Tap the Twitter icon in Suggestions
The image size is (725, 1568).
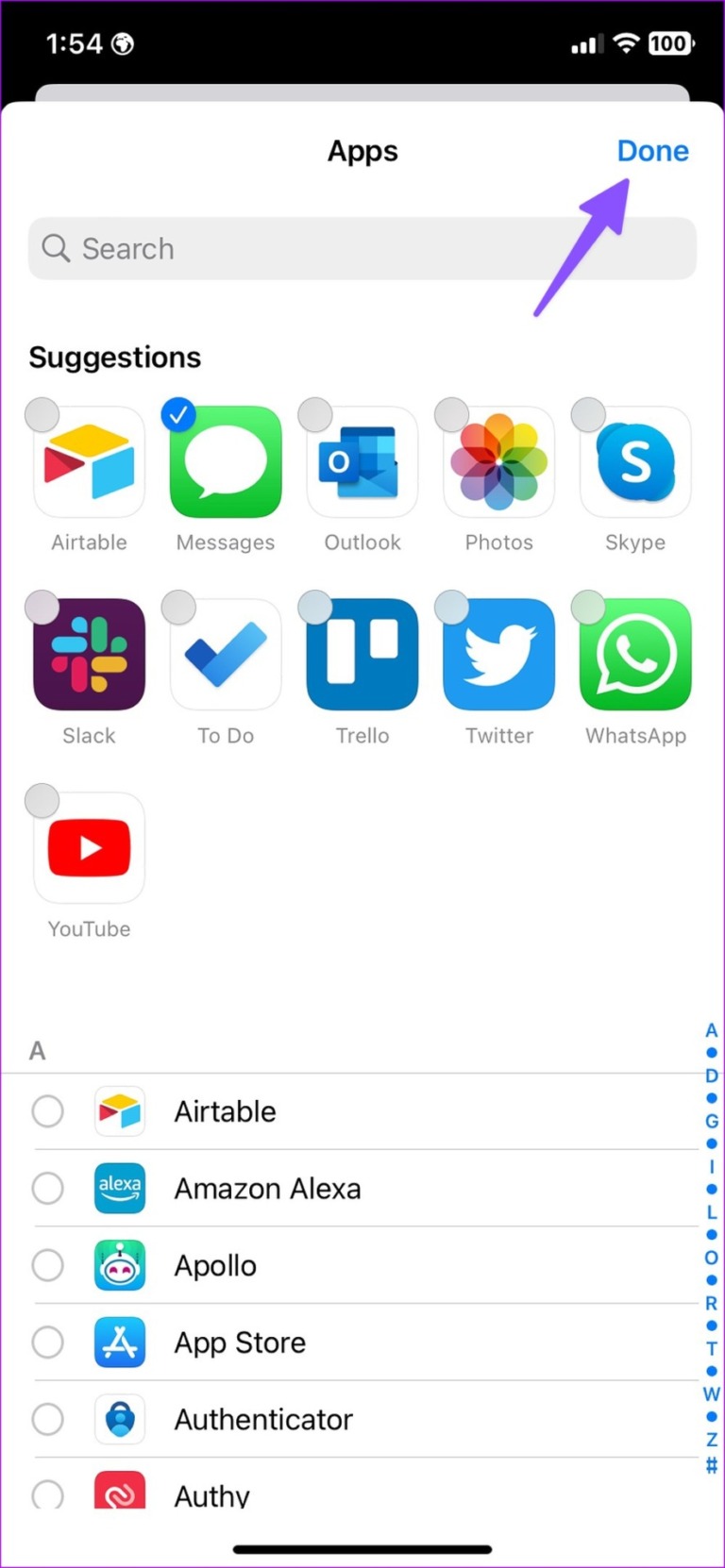(498, 654)
